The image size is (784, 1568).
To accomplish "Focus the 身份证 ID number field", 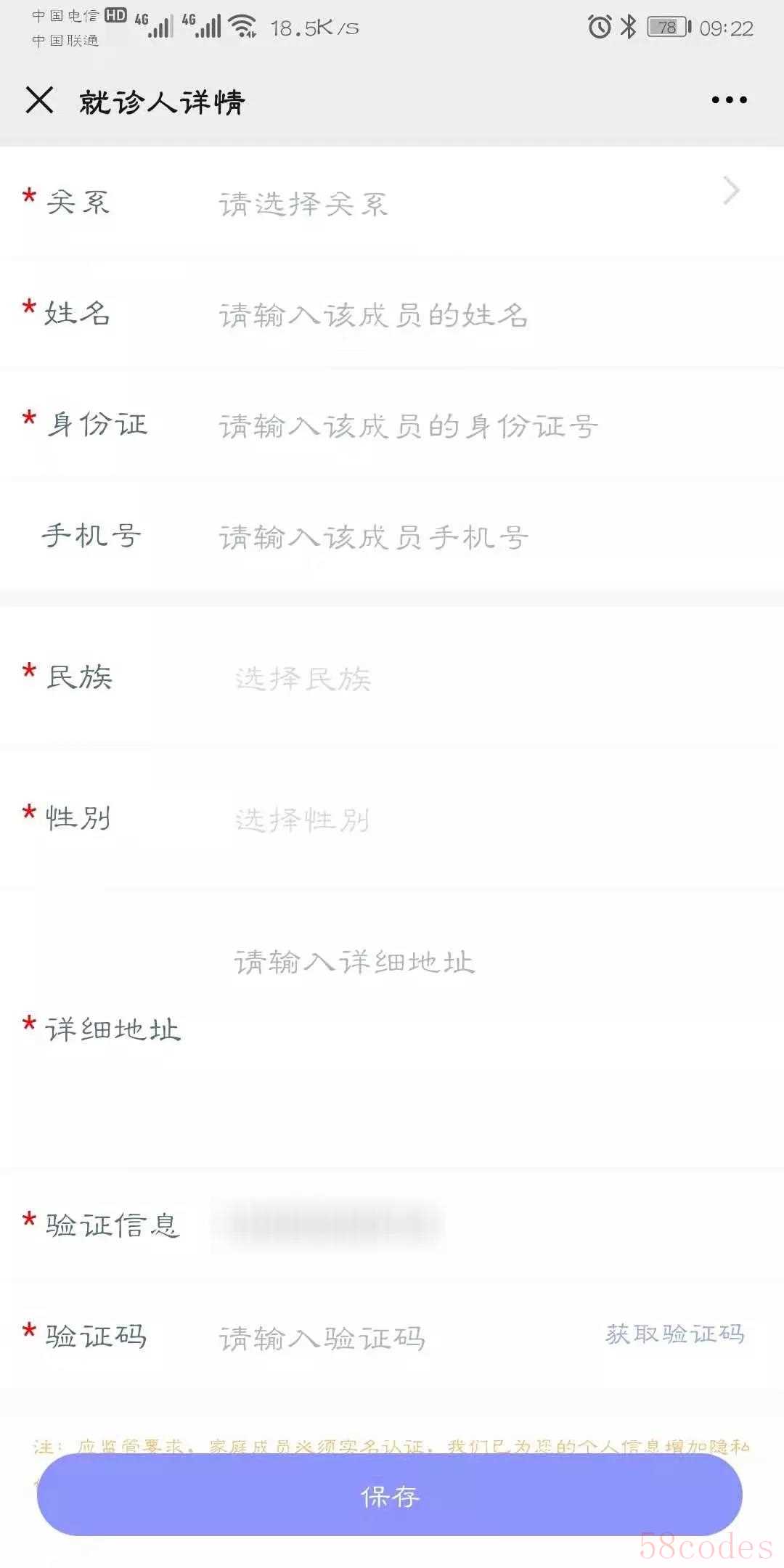I will (x=408, y=426).
